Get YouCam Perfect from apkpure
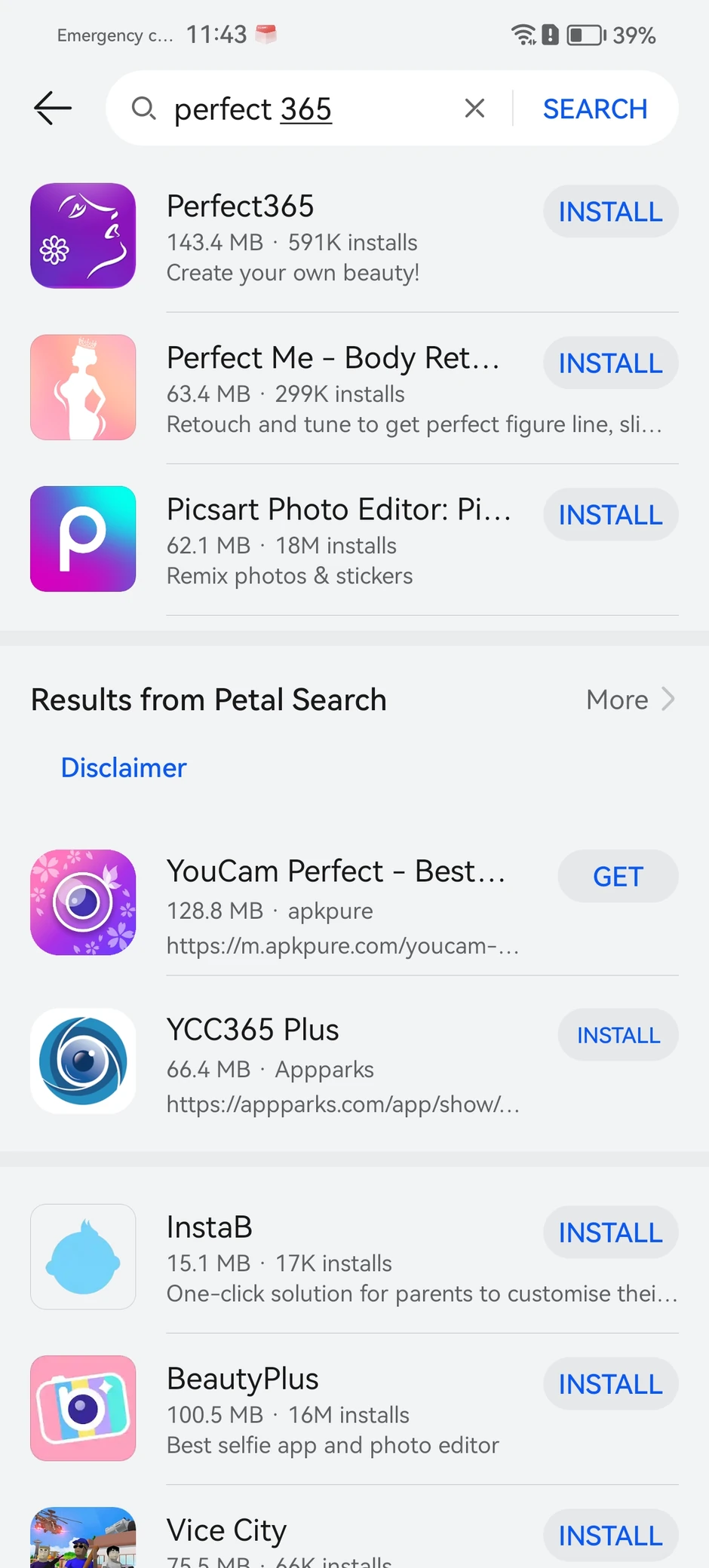The image size is (709, 1568). click(618, 877)
